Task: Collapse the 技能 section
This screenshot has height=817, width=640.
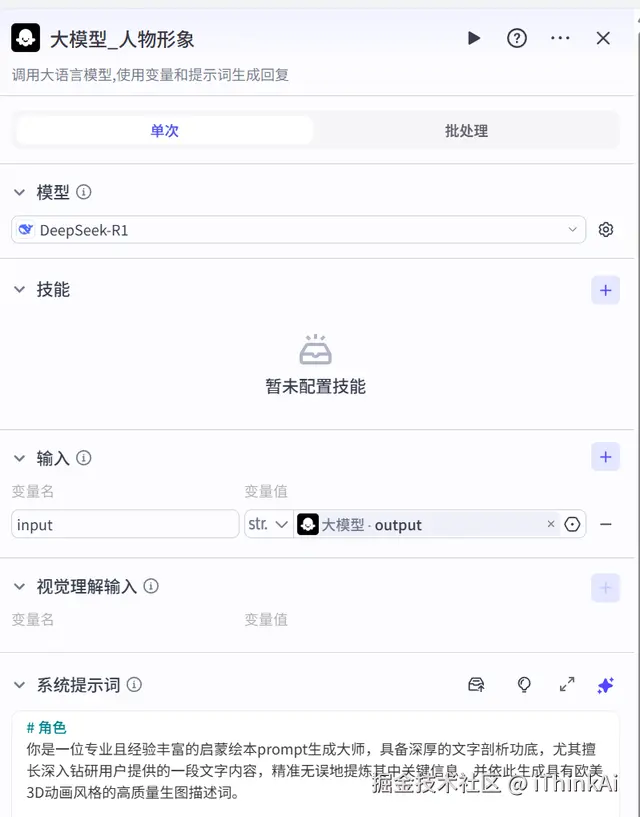Action: pos(19,290)
